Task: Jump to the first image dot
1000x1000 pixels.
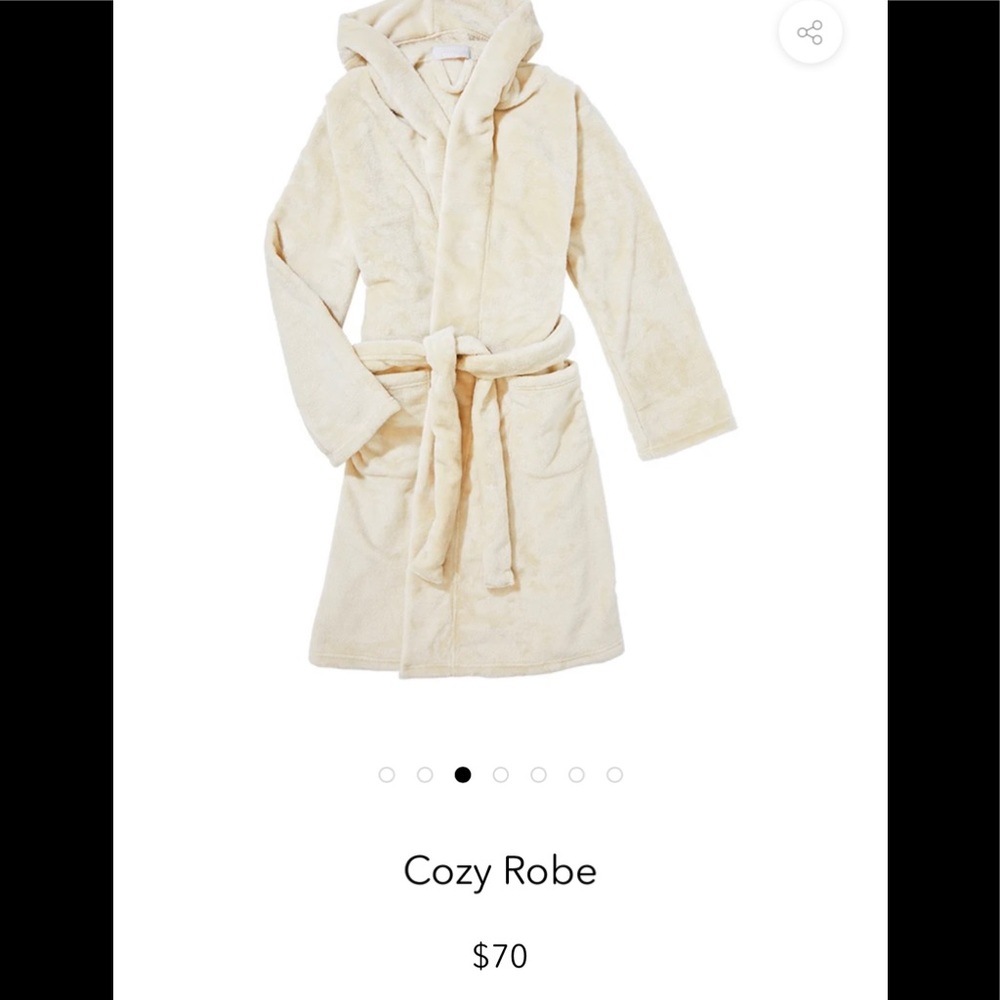Action: point(387,774)
